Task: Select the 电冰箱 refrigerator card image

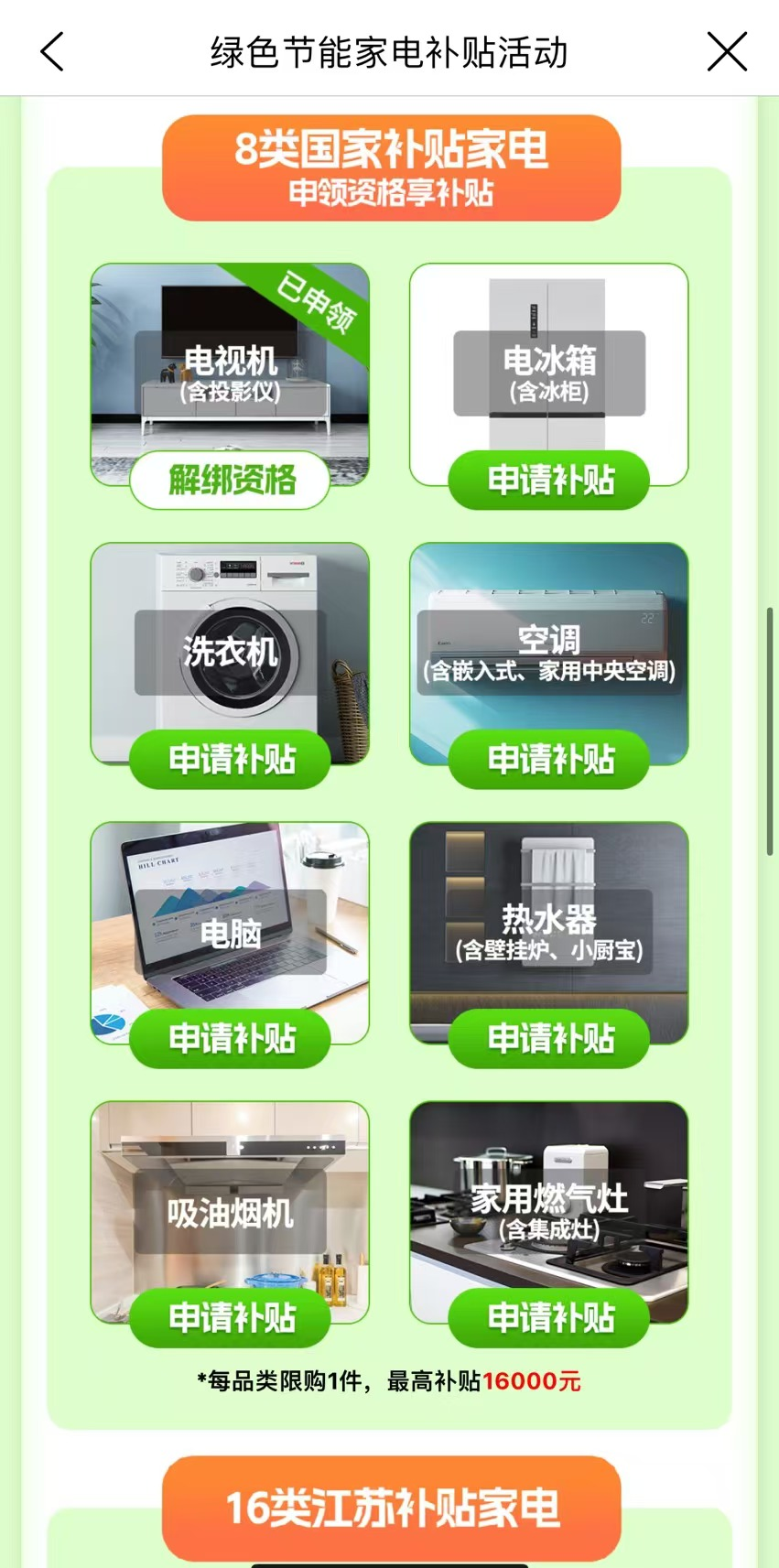Action: [548, 366]
